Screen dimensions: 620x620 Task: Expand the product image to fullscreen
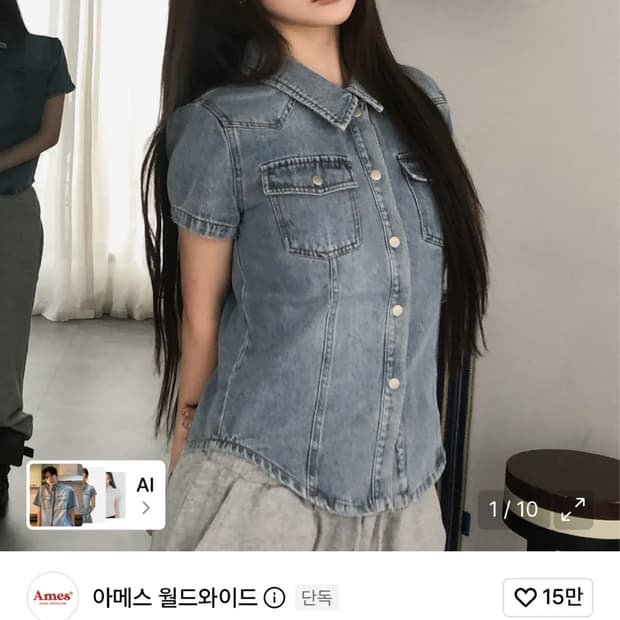click(x=573, y=509)
